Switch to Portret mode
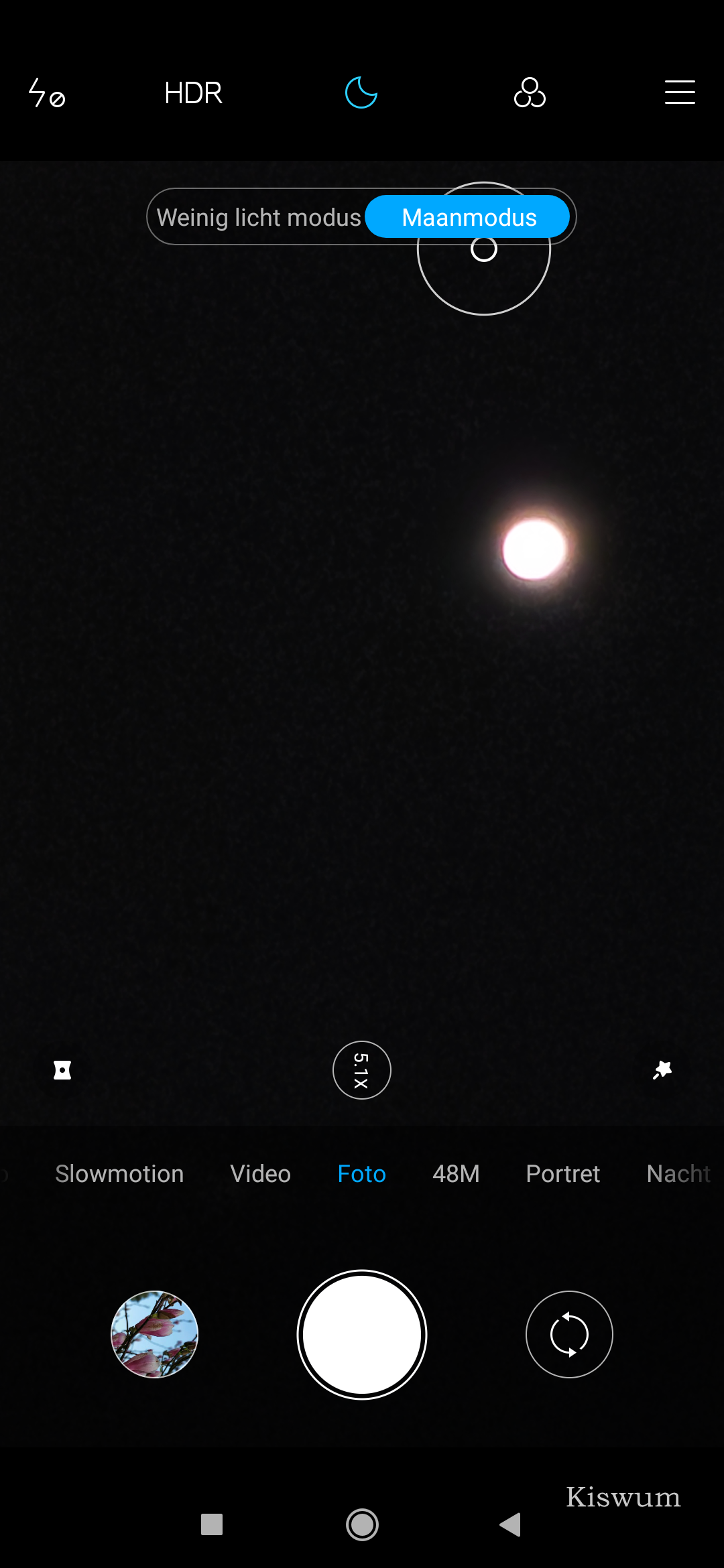 pos(562,1174)
